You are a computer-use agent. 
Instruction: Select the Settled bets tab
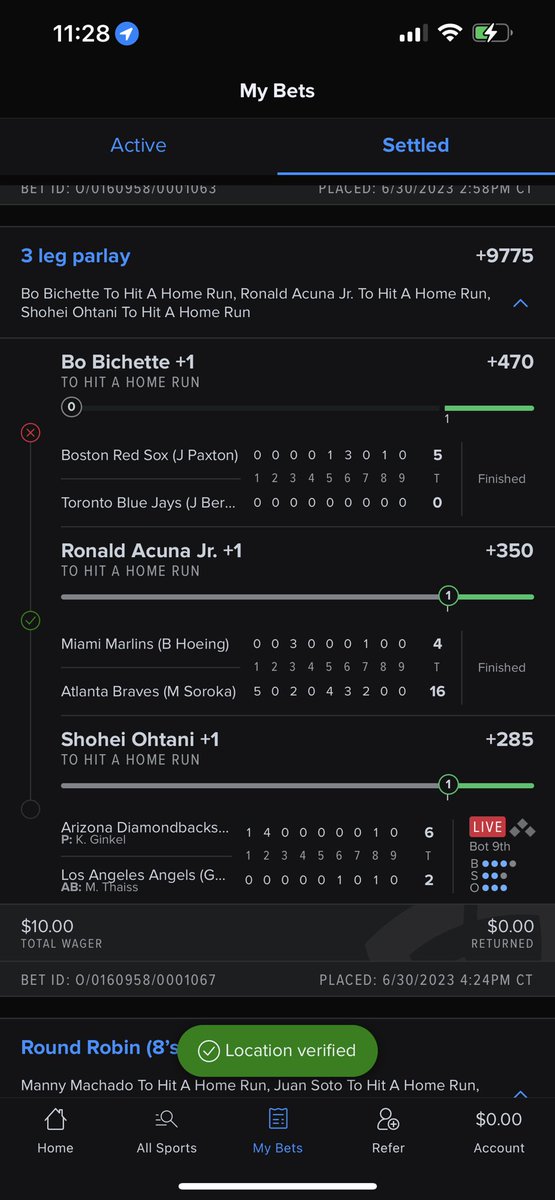tap(416, 146)
